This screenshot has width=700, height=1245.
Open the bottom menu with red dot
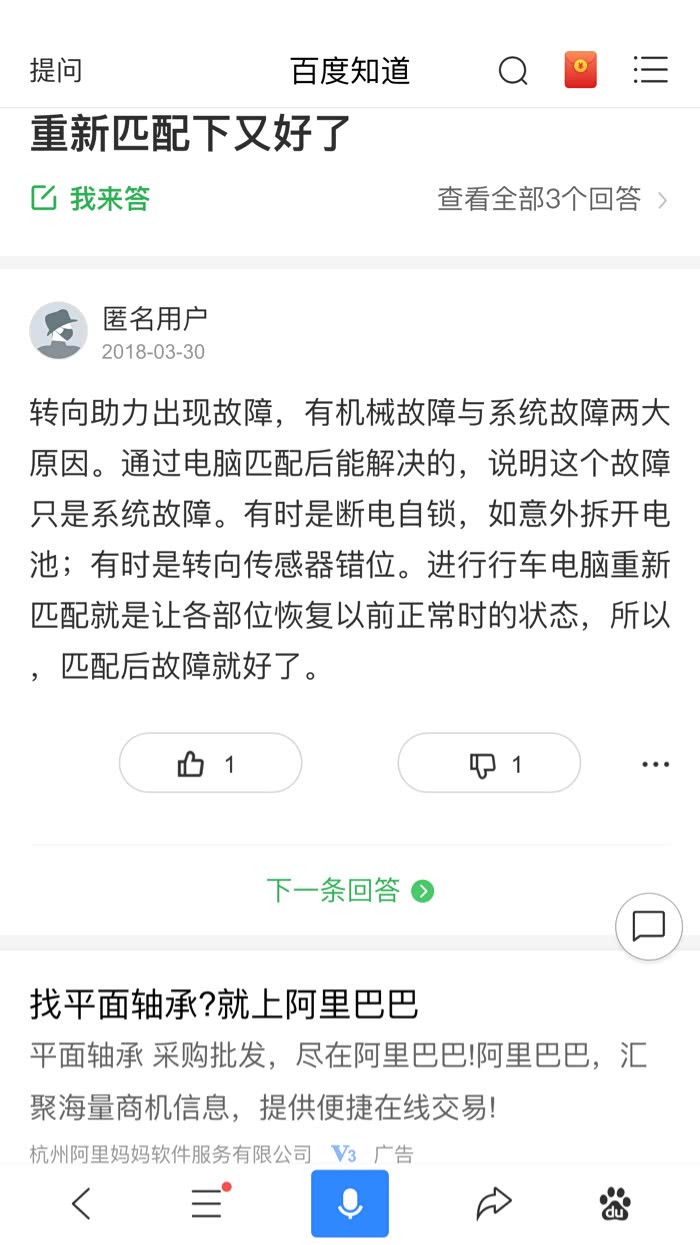point(207,1204)
